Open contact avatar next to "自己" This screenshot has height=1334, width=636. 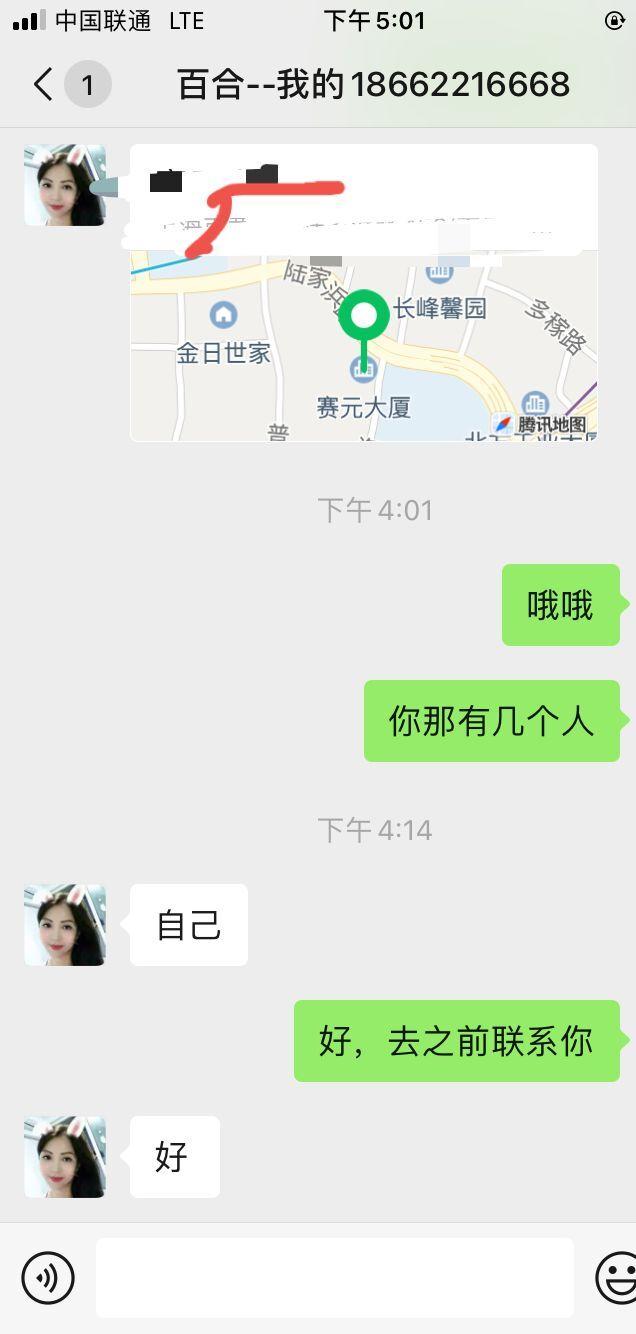65,925
